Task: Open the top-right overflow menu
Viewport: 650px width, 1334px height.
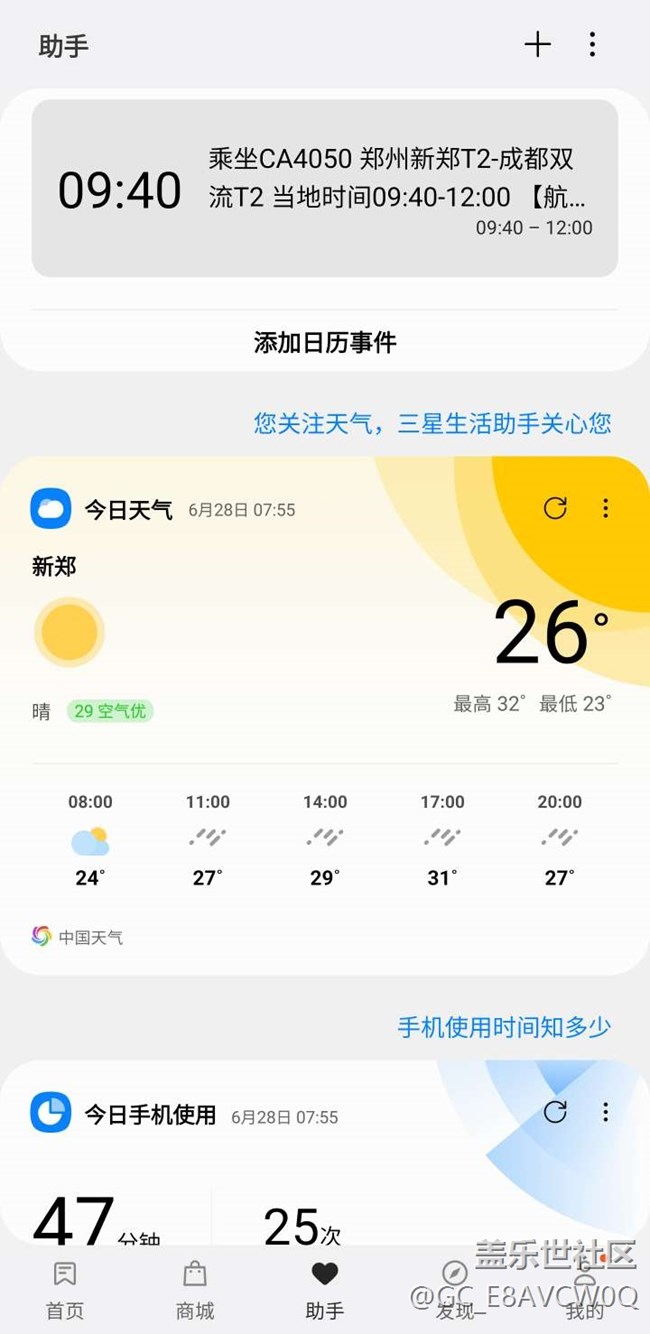Action: pos(592,44)
